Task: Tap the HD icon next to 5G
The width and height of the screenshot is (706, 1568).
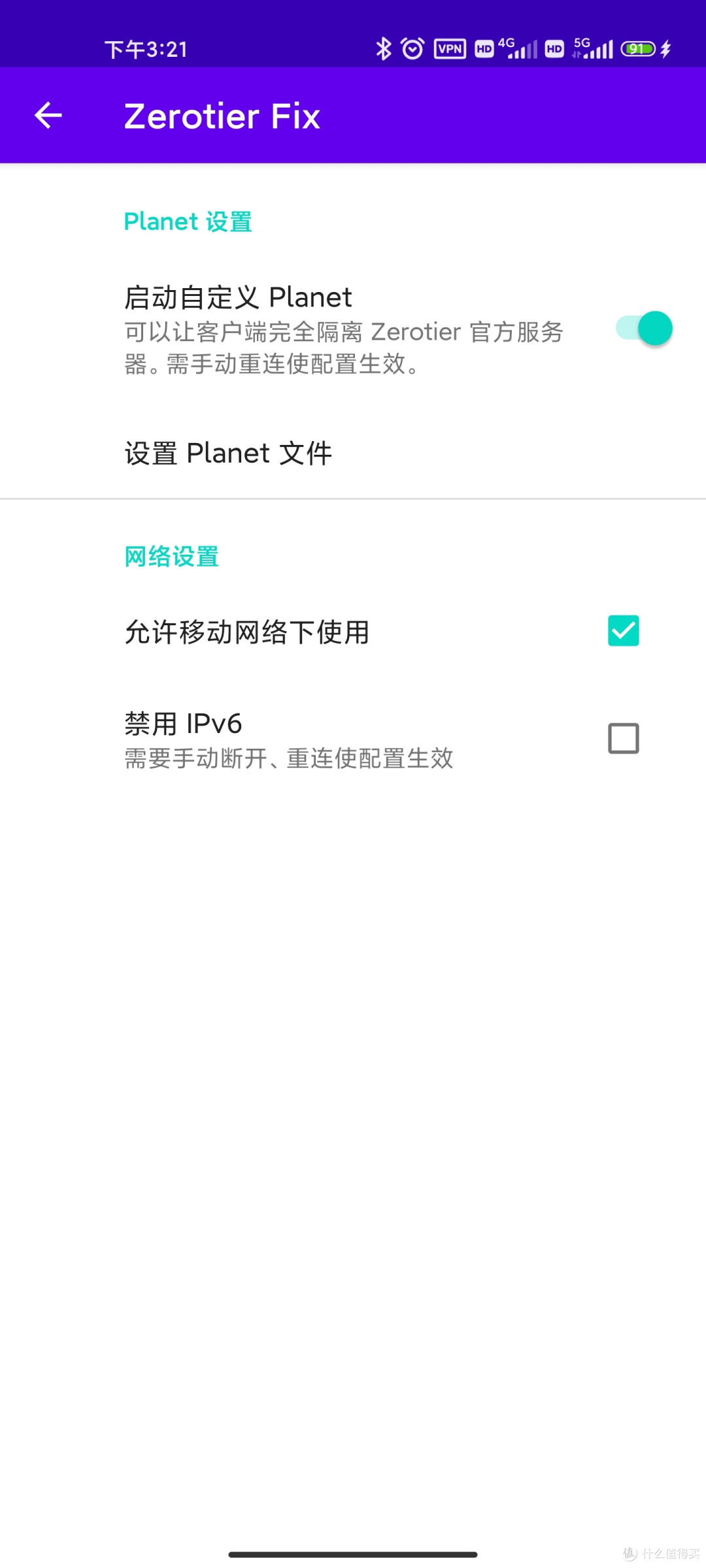Action: pos(554,48)
